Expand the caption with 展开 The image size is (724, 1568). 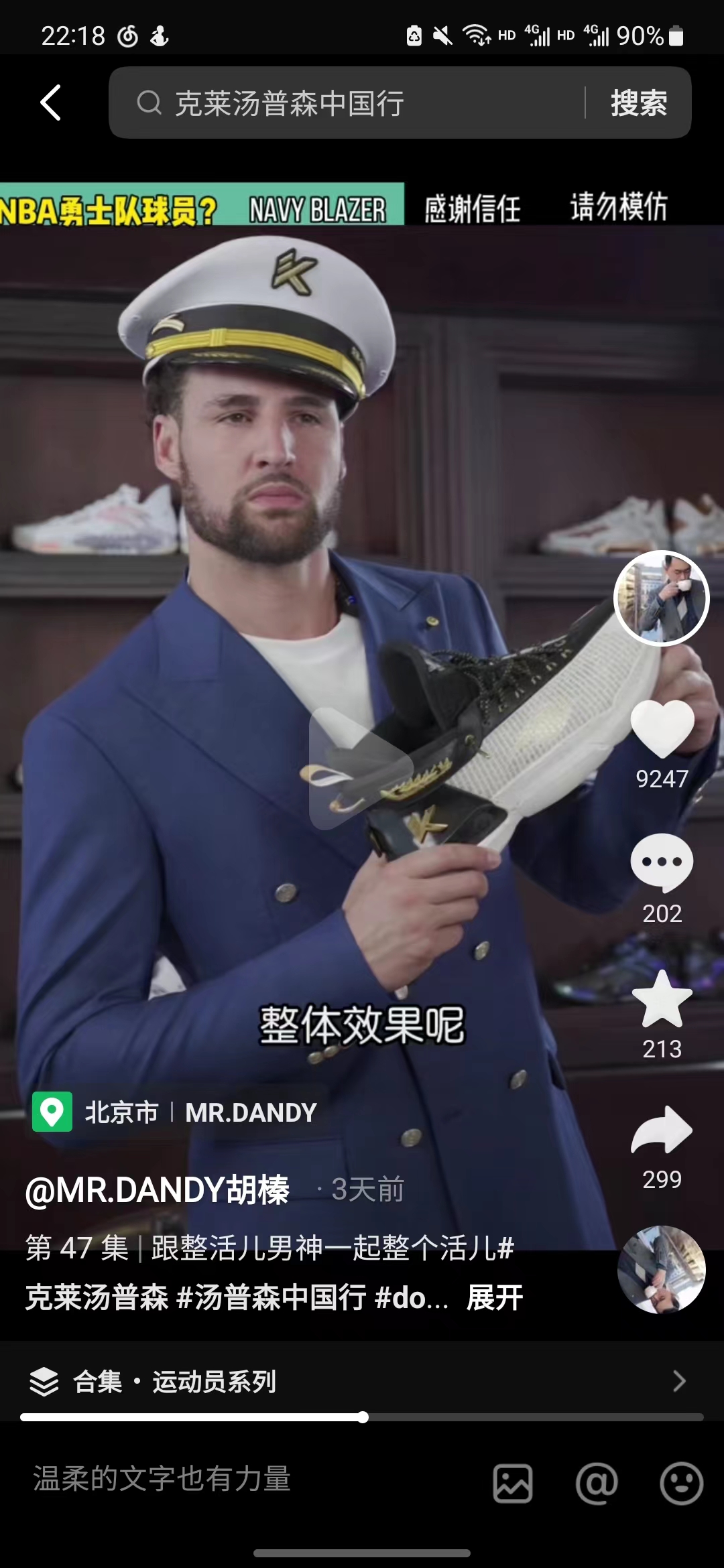[495, 1297]
